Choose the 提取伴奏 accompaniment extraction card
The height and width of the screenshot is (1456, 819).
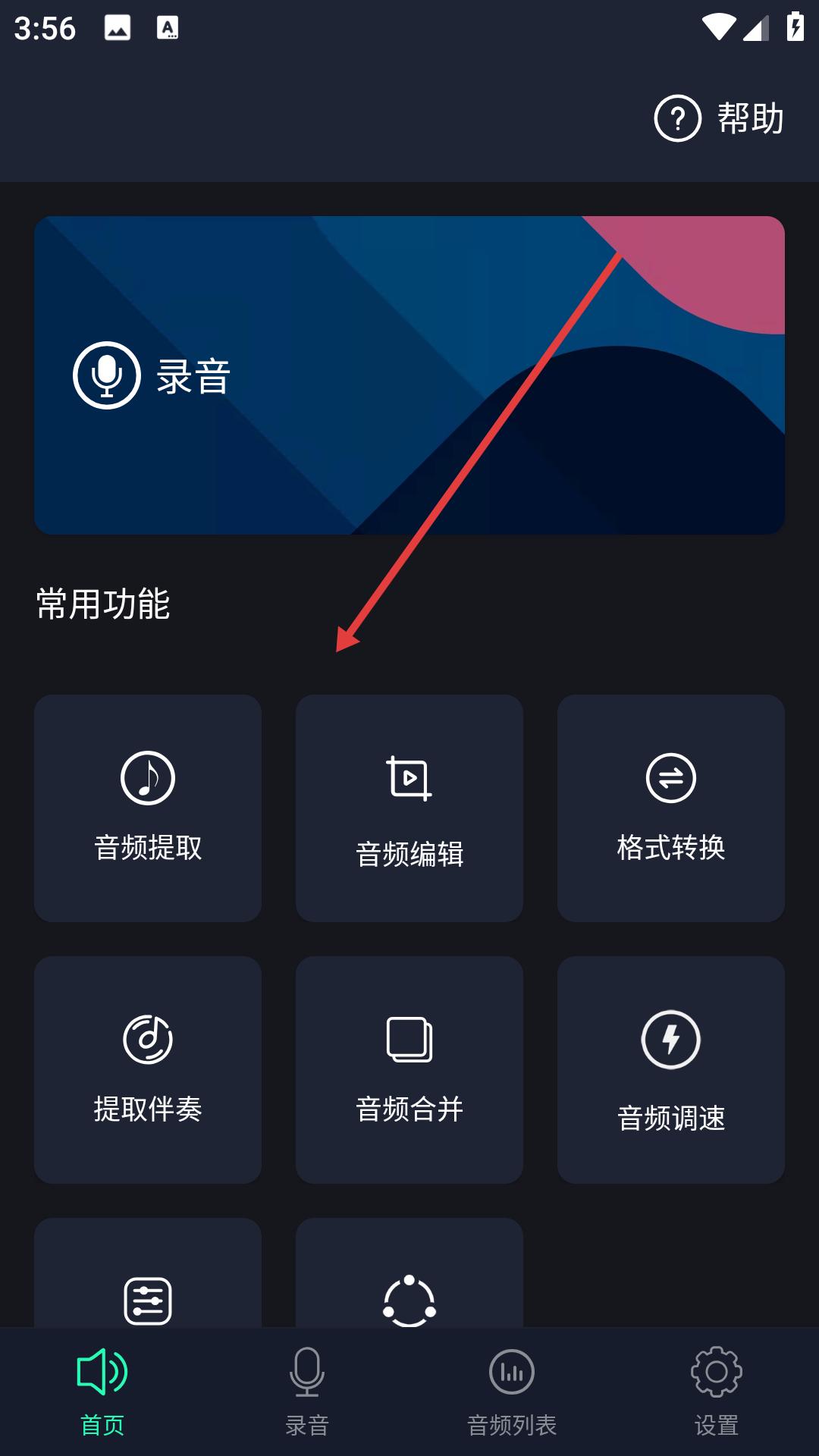[x=148, y=1069]
